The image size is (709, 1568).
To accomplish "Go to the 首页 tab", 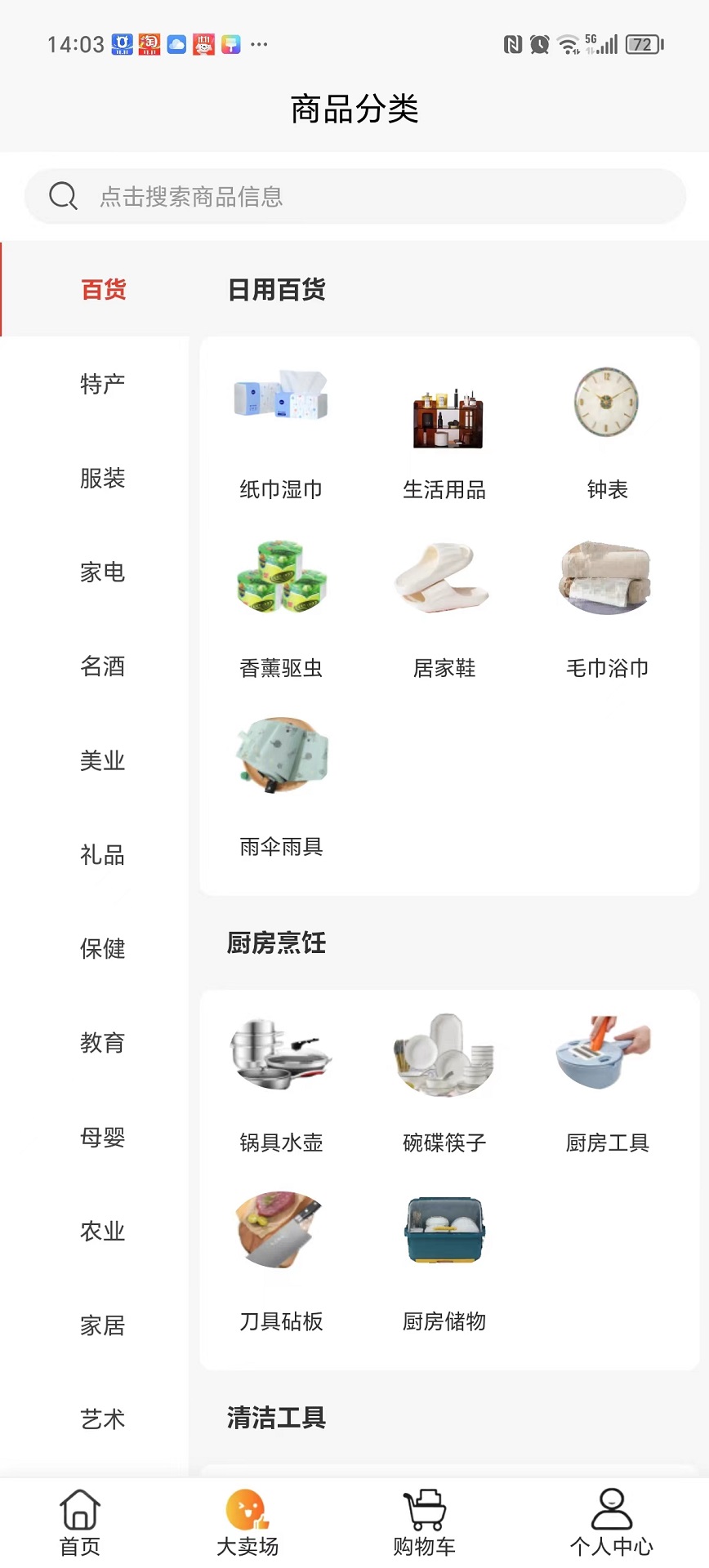I will tap(80, 1522).
